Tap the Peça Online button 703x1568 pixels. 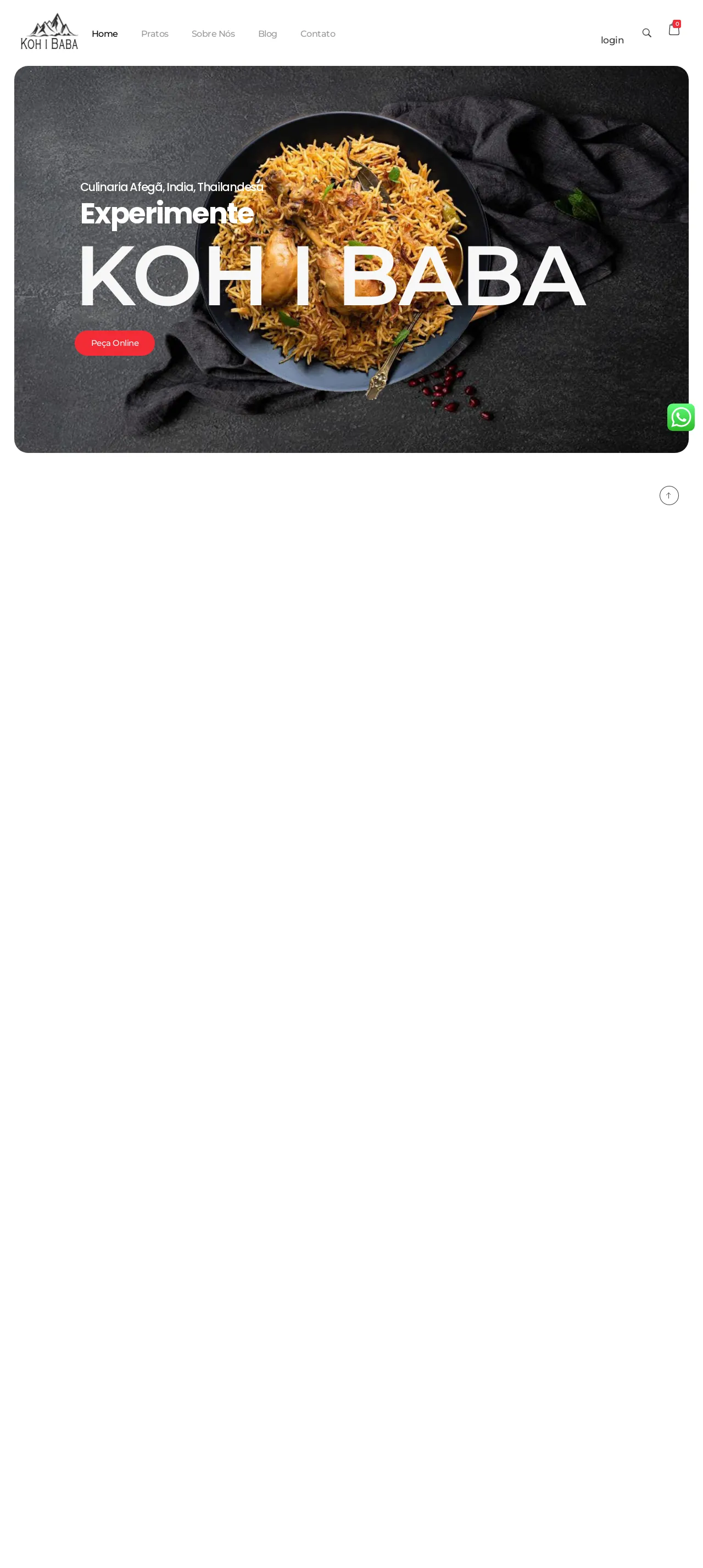[x=114, y=343]
